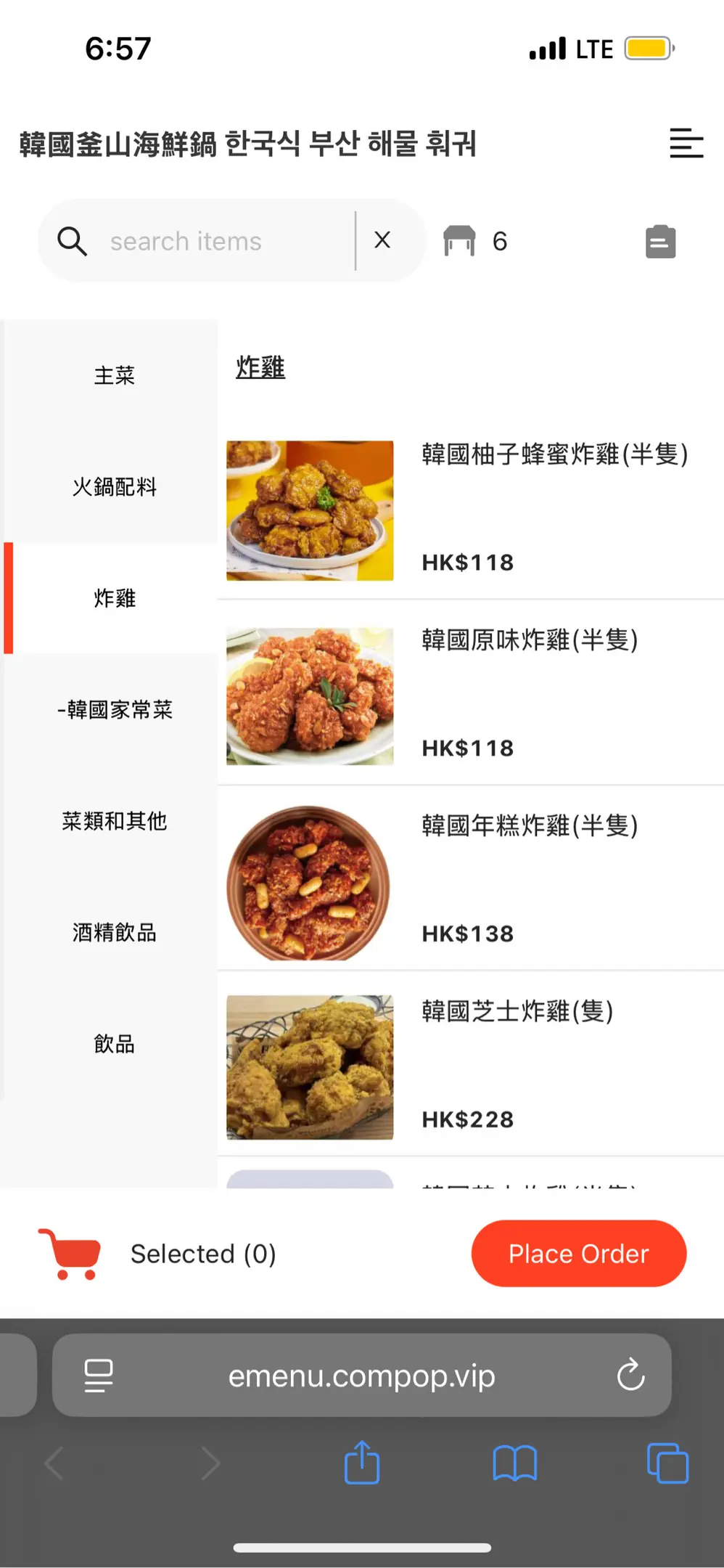Select 韓國原味炸雞(半隻) dish
The height and width of the screenshot is (1568, 724).
pyautogui.click(x=530, y=640)
